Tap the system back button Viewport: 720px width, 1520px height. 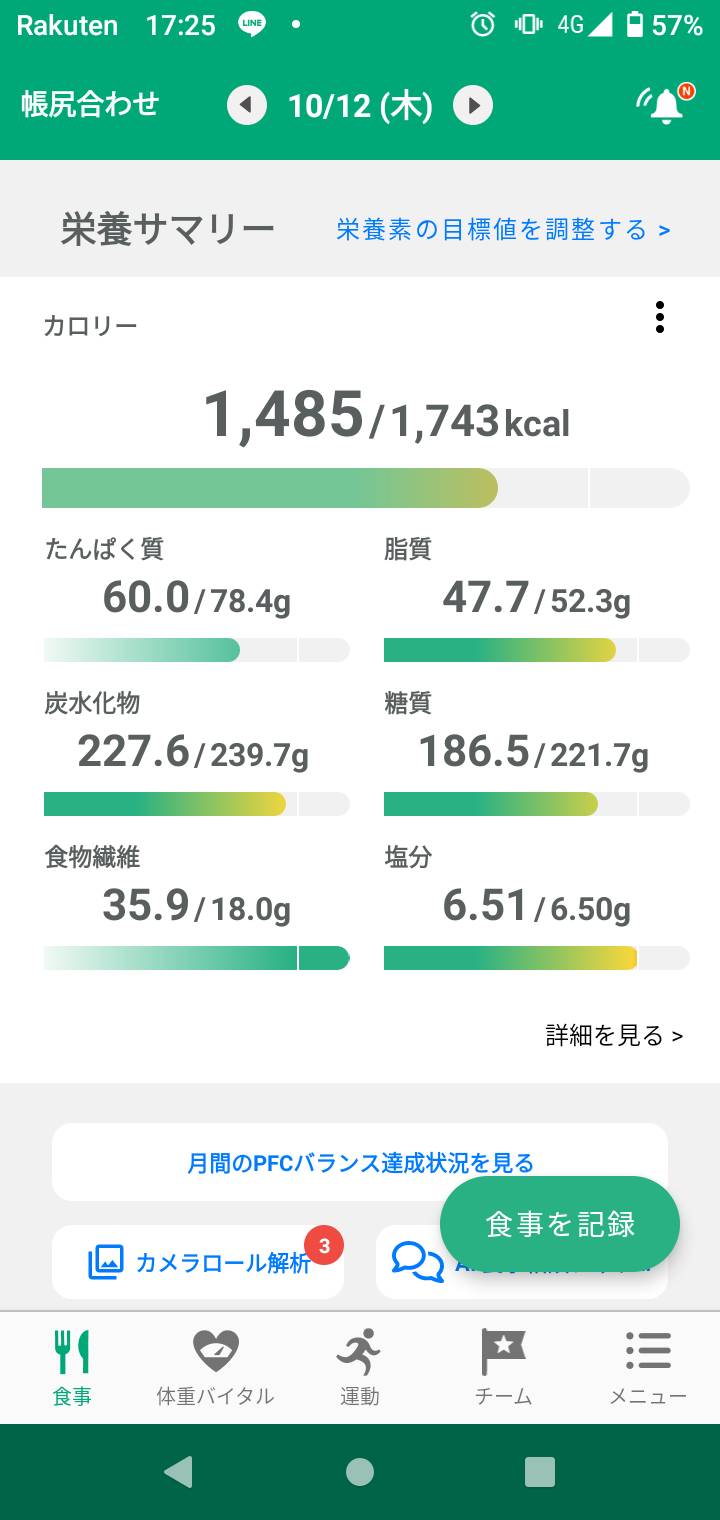[x=178, y=1472]
